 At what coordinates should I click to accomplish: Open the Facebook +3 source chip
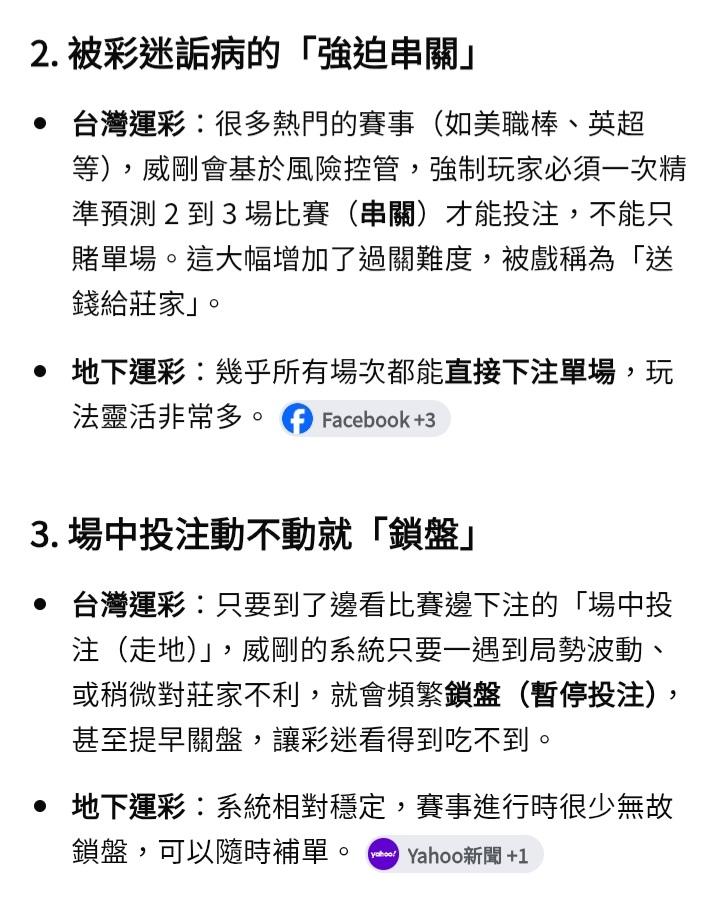[364, 419]
